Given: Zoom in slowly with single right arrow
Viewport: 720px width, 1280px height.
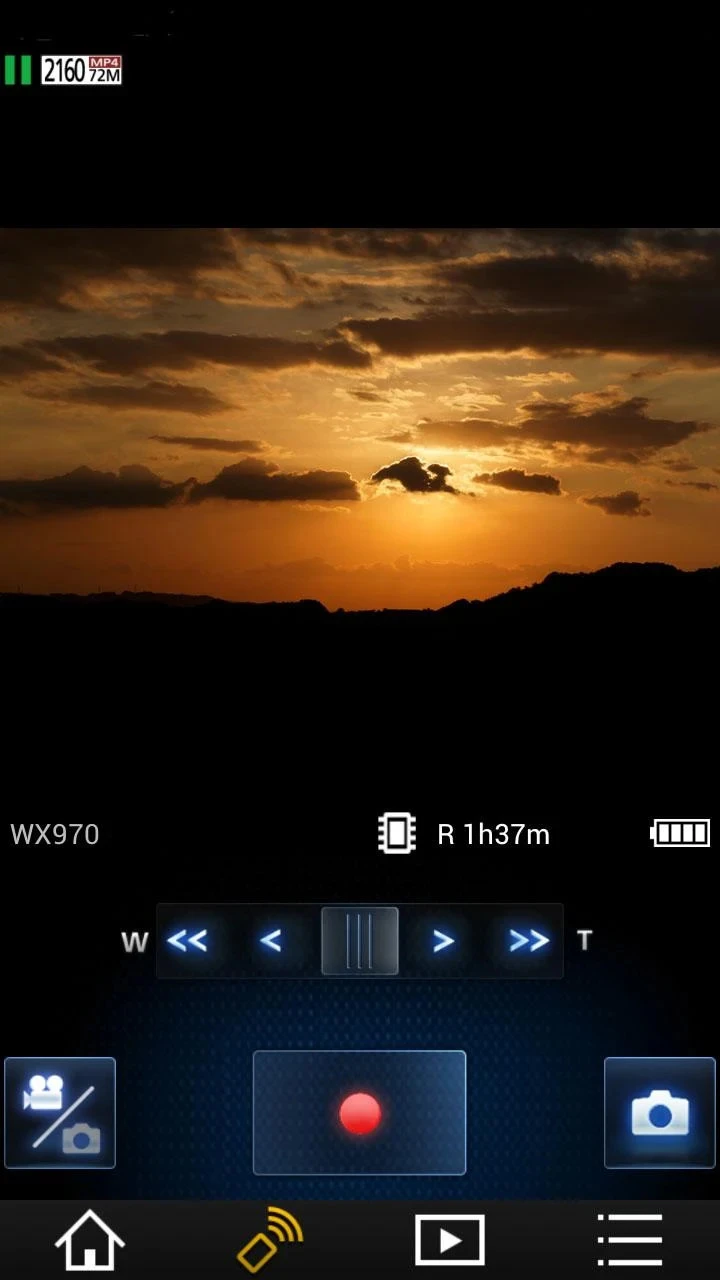Looking at the screenshot, I should pos(443,941).
